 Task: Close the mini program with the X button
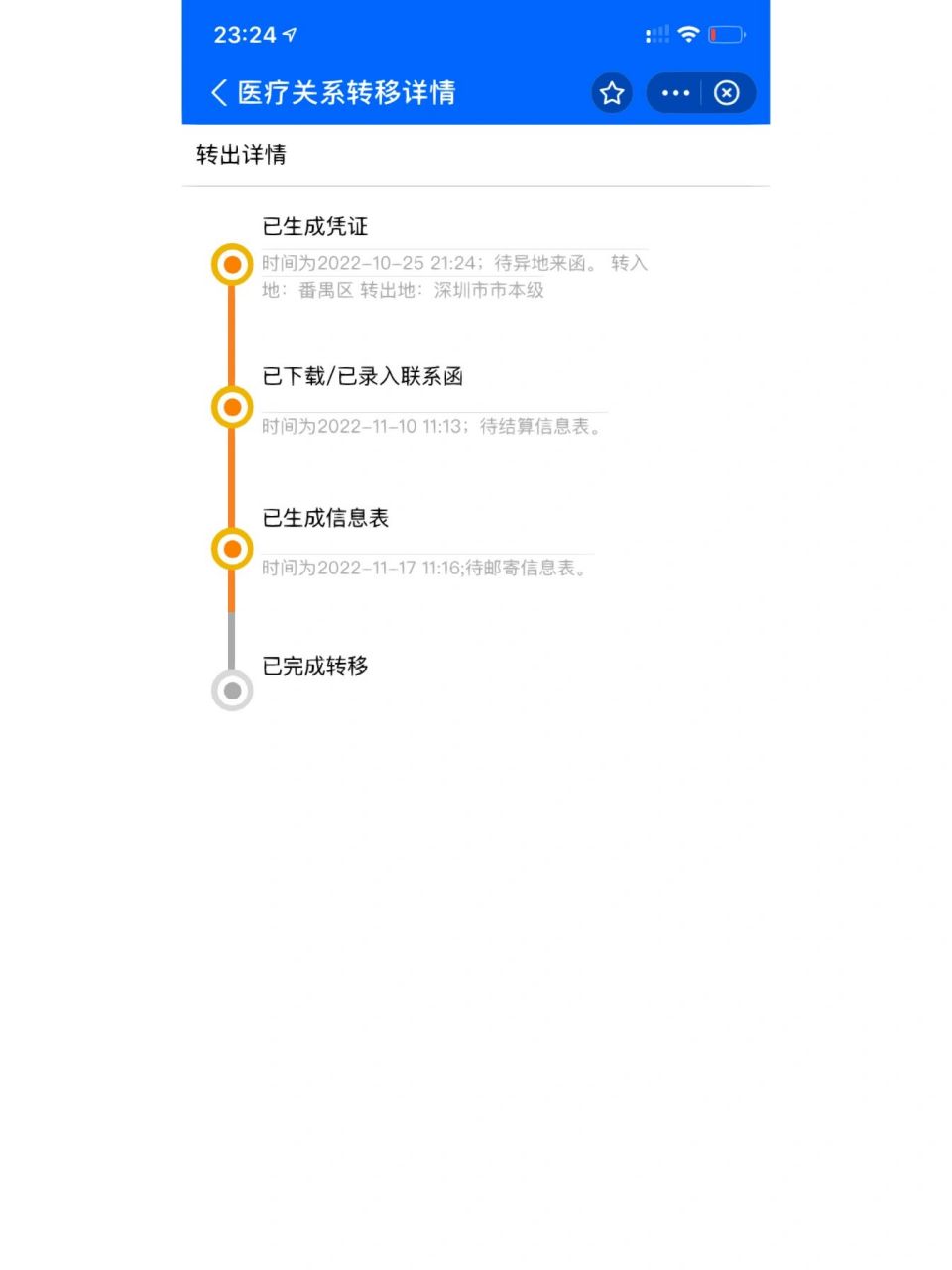coord(727,93)
